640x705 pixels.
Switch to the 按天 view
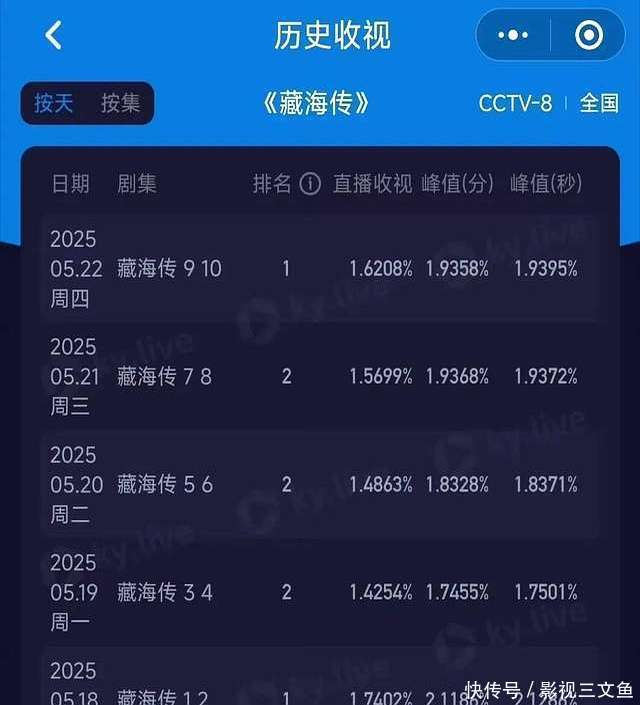(54, 103)
